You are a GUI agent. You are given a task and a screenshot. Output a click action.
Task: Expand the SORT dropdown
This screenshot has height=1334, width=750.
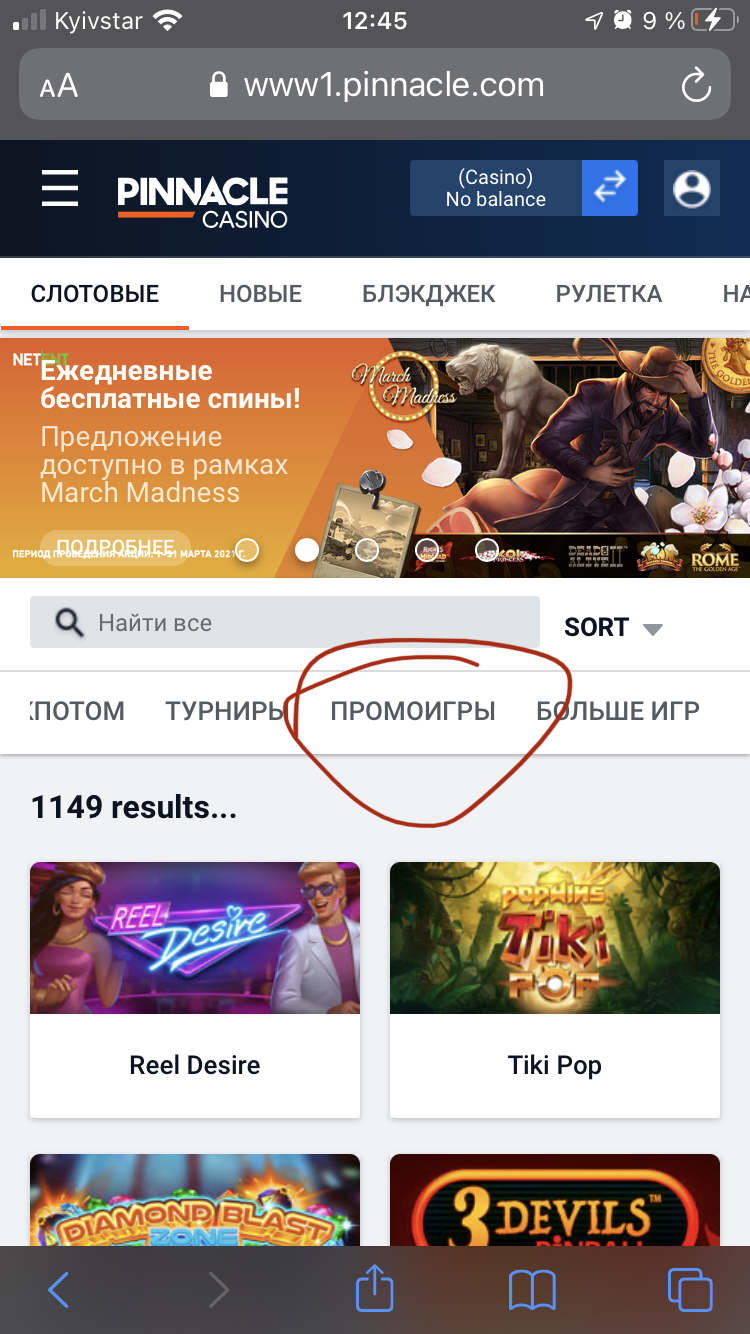click(614, 627)
